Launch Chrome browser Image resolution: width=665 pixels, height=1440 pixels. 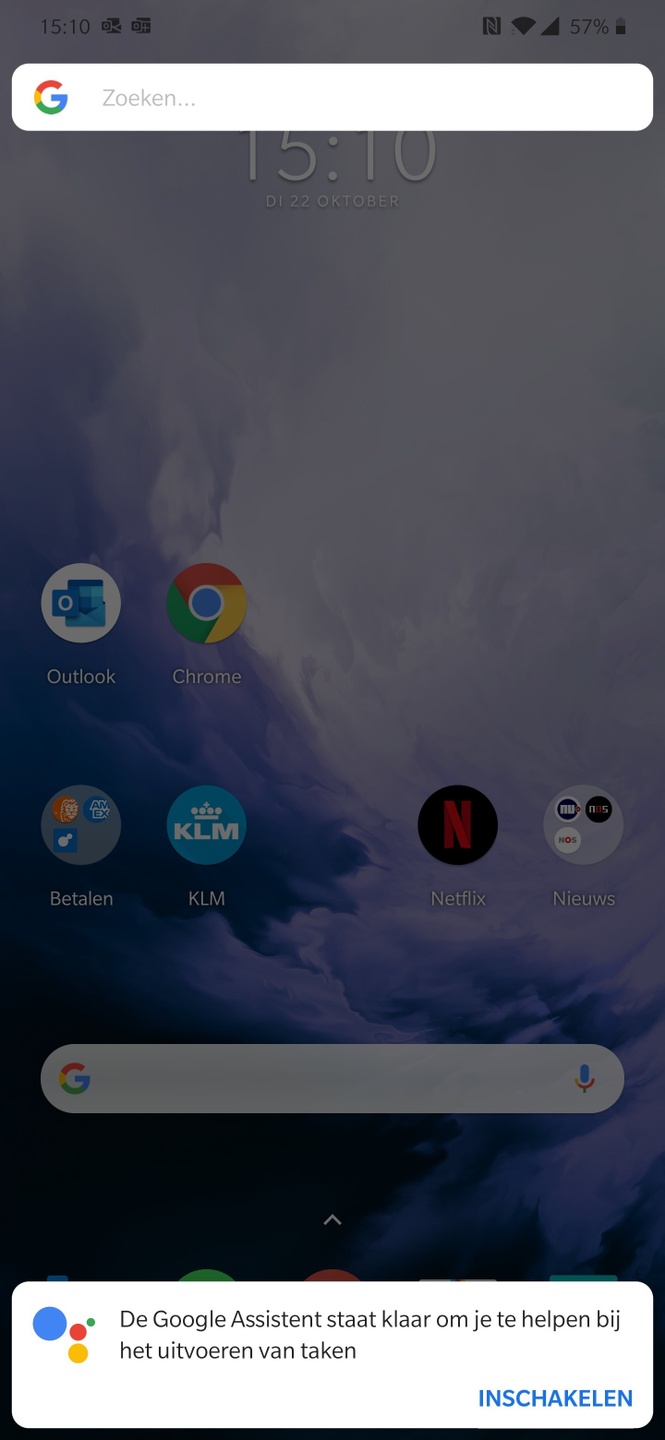tap(206, 603)
